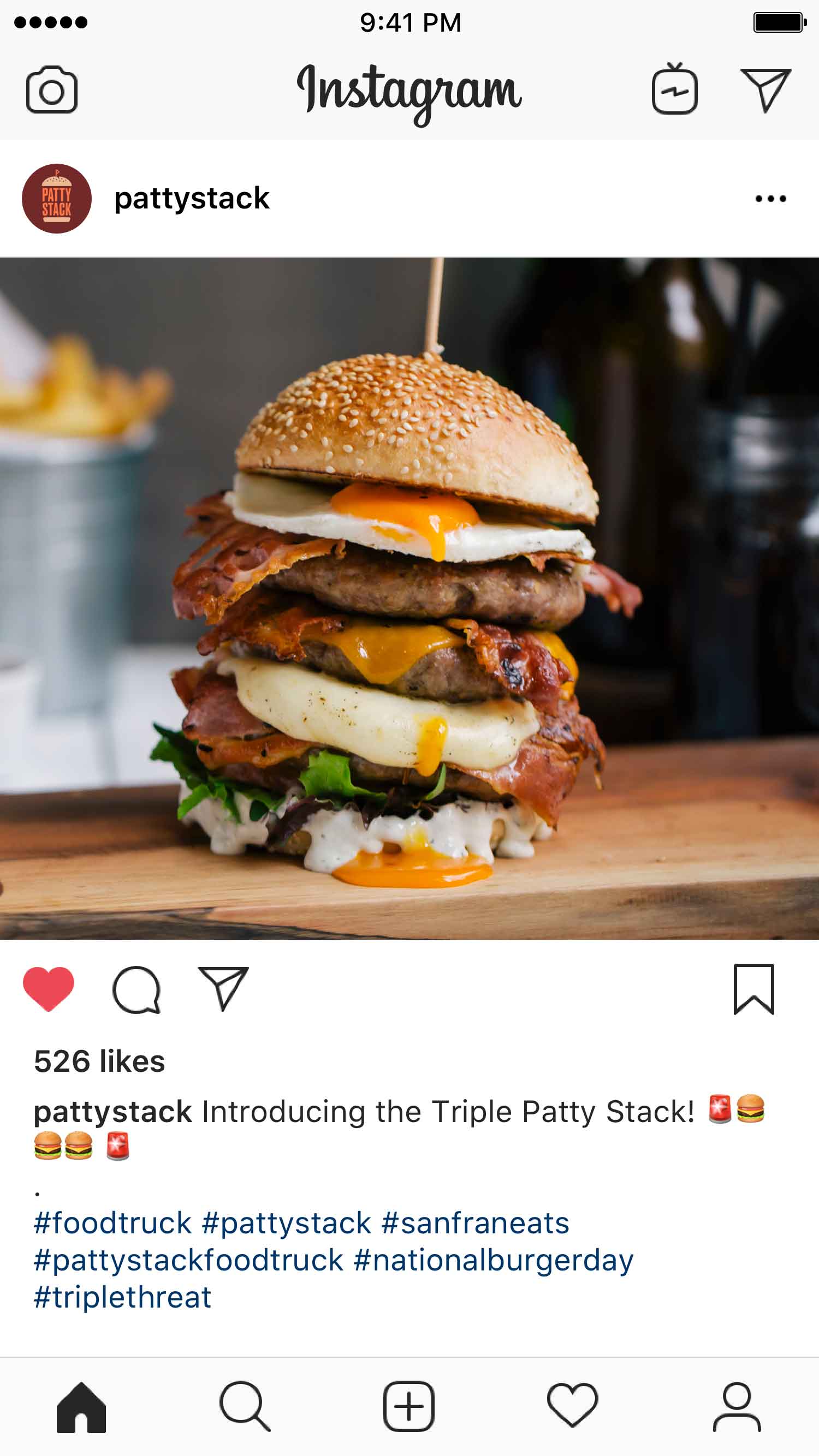819x1456 pixels.
Task: Go to the Home tab
Action: coord(81,1407)
